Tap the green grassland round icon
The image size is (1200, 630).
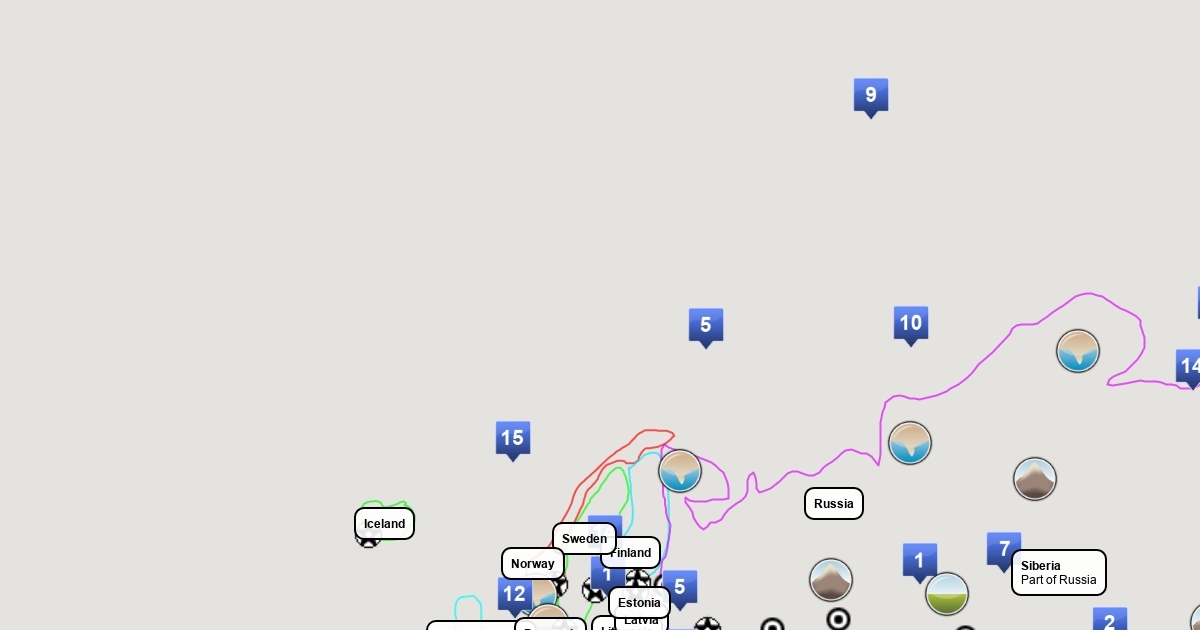(x=946, y=594)
